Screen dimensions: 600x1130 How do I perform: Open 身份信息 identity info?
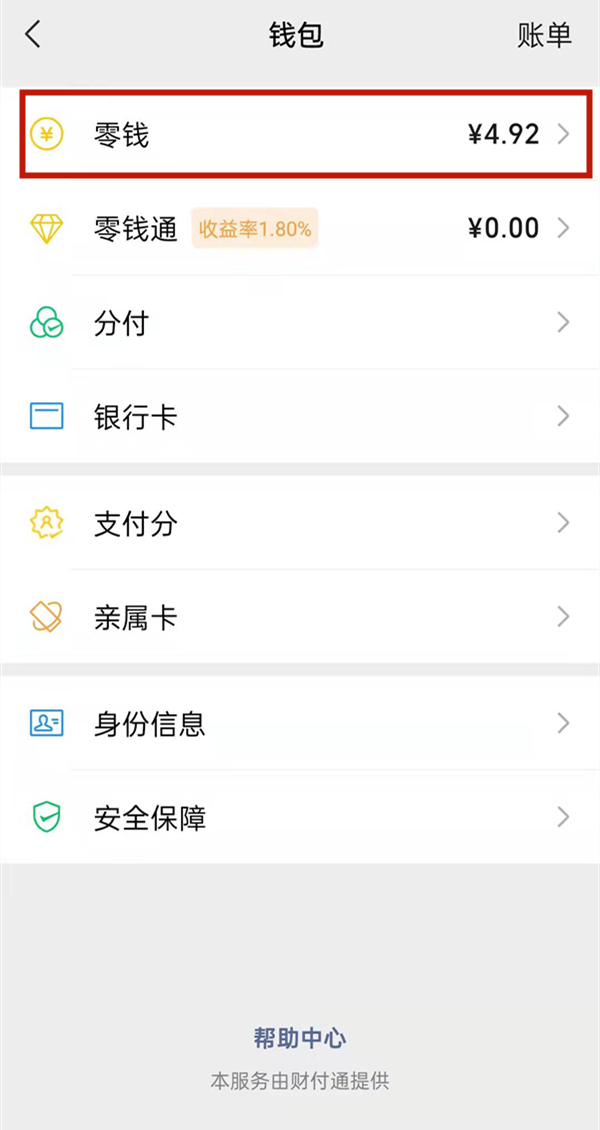tap(300, 723)
